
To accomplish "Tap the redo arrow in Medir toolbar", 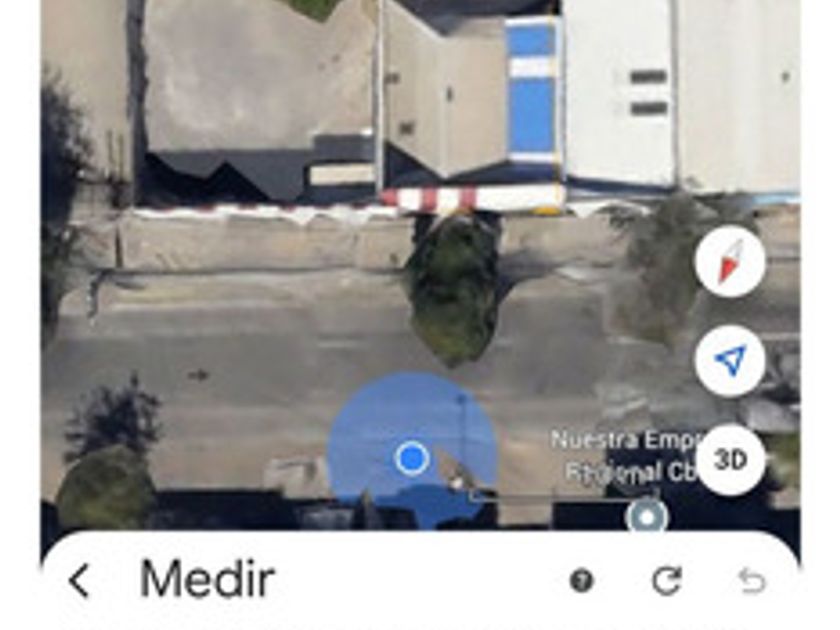I will point(667,581).
